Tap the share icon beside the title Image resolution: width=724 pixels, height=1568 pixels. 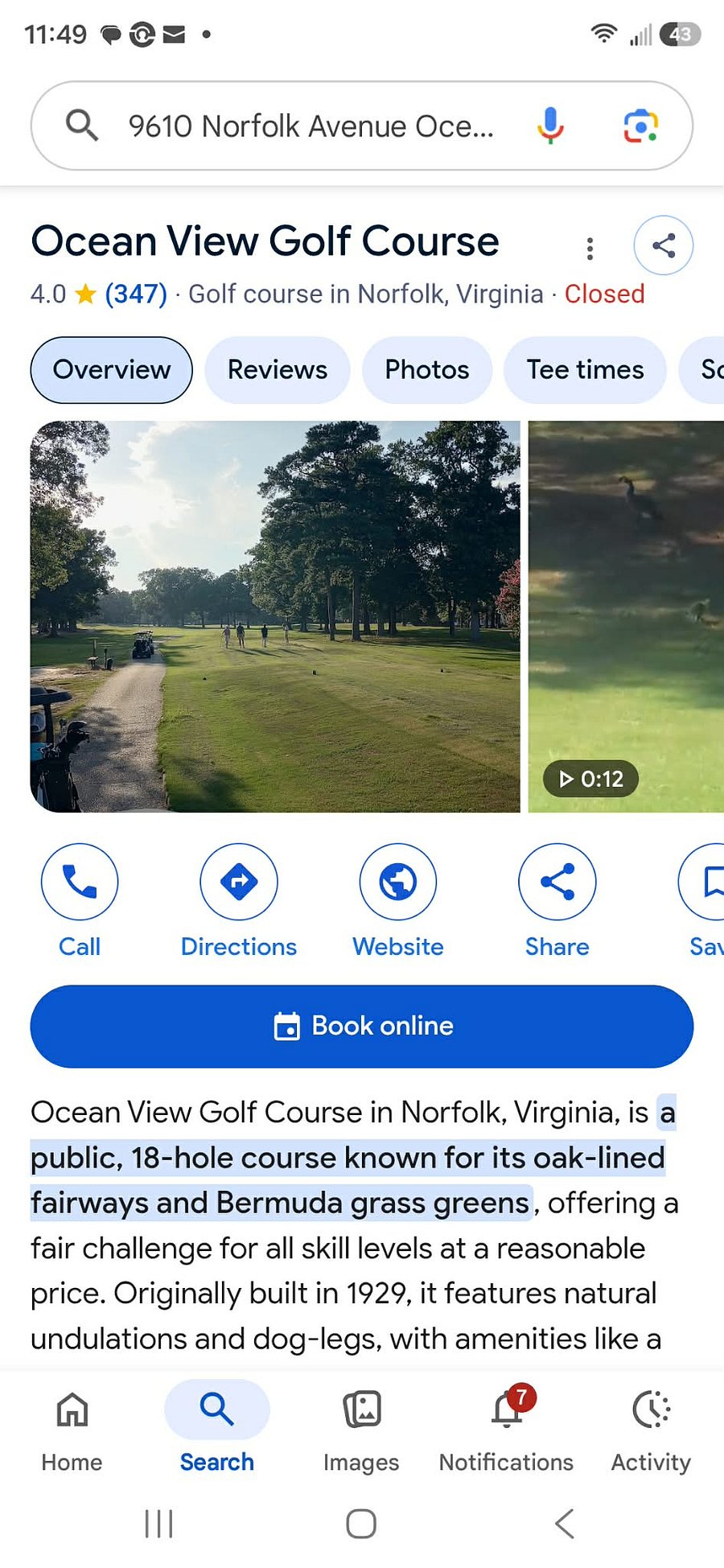[x=664, y=245]
